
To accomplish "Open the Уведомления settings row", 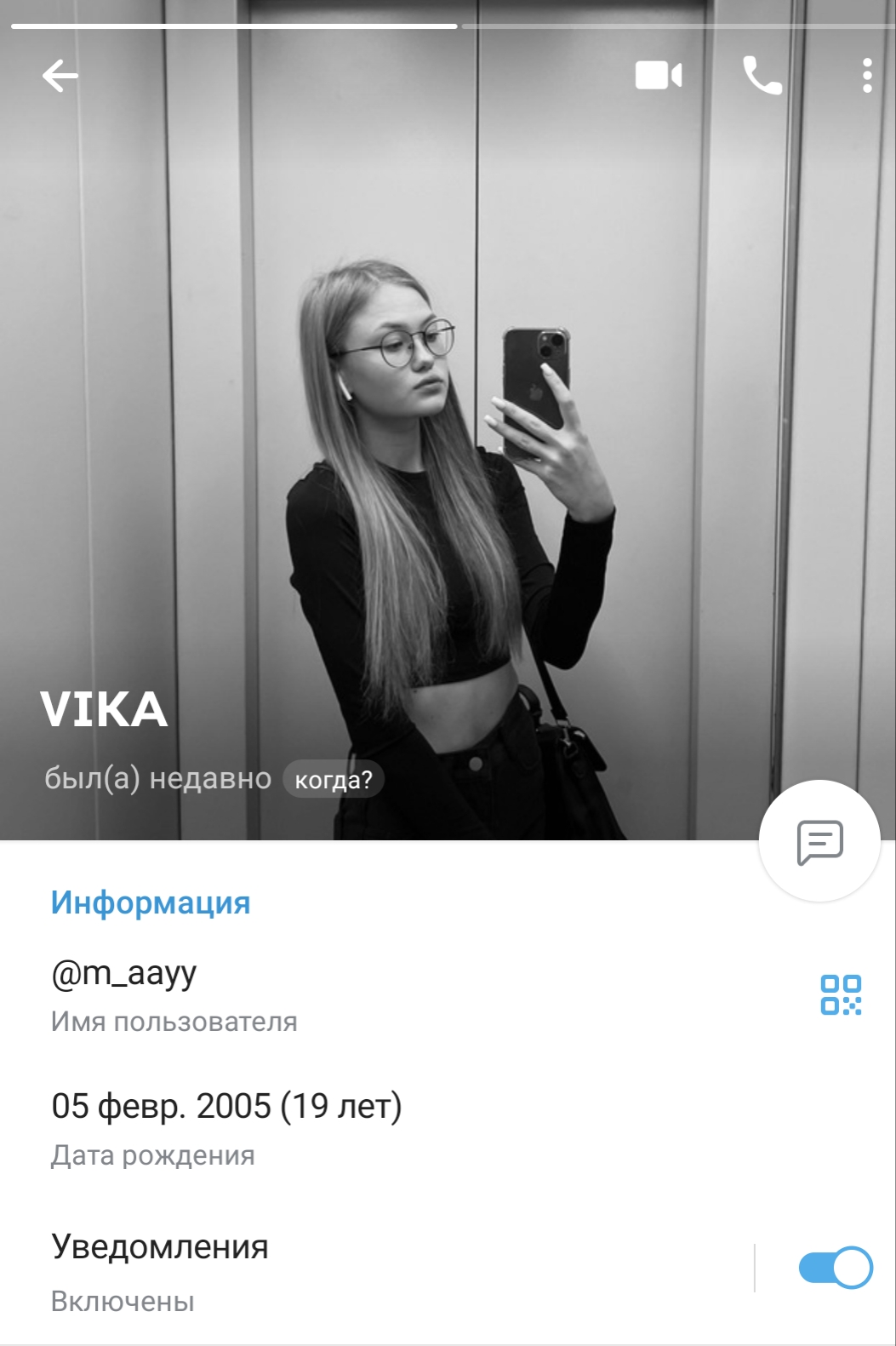I will coord(340,1270).
